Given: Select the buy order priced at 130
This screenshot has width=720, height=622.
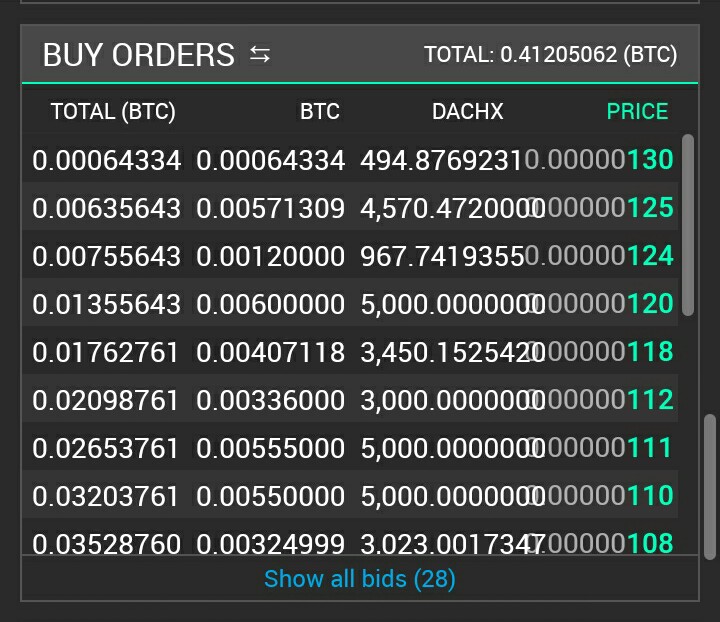Looking at the screenshot, I should click(352, 160).
